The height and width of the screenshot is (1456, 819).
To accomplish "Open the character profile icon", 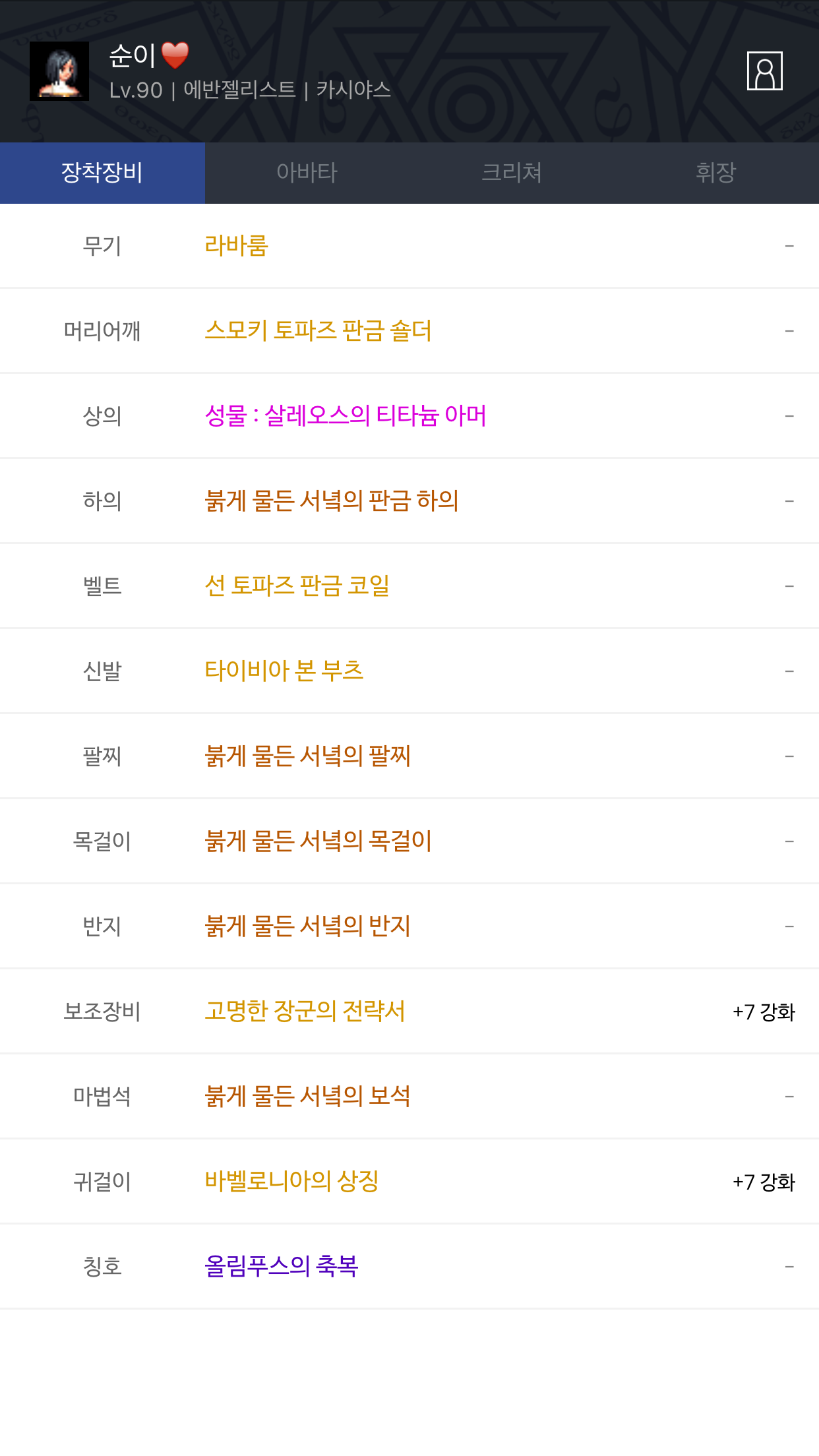I will pyautogui.click(x=764, y=71).
